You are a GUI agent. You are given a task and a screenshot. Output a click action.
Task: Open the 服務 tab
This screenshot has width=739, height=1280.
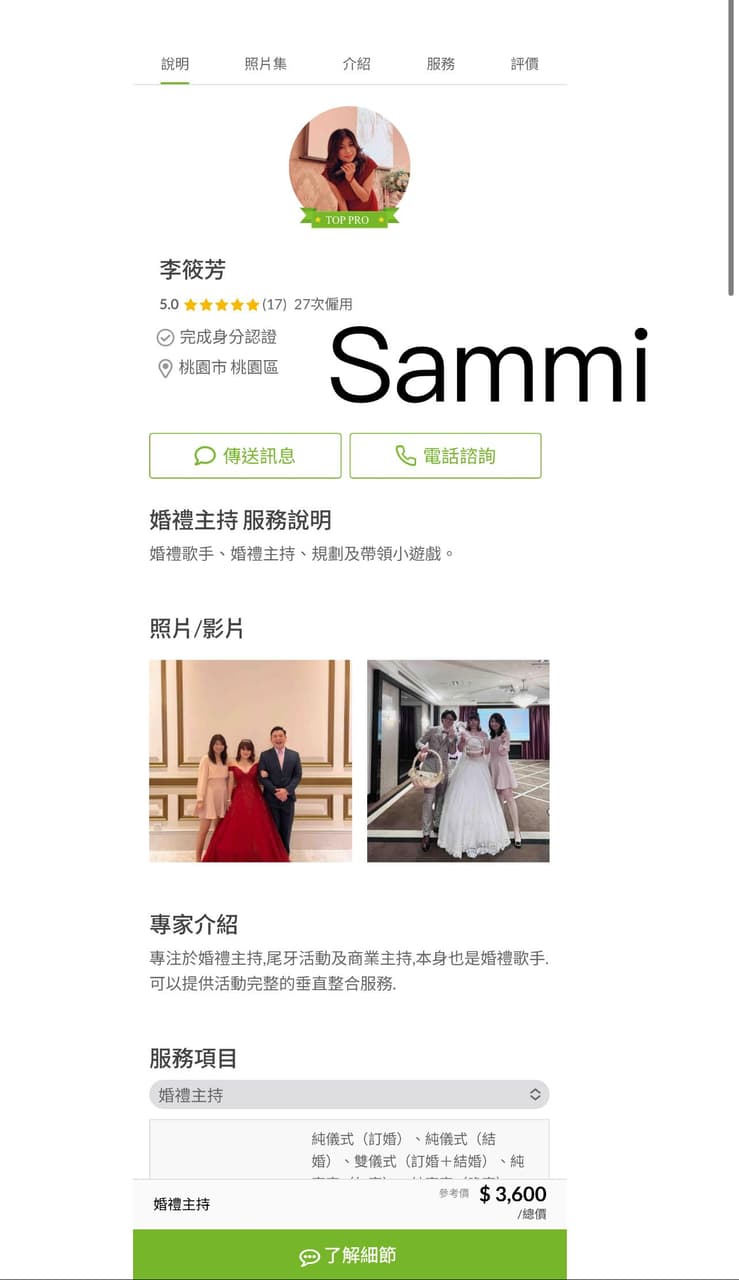click(x=441, y=63)
